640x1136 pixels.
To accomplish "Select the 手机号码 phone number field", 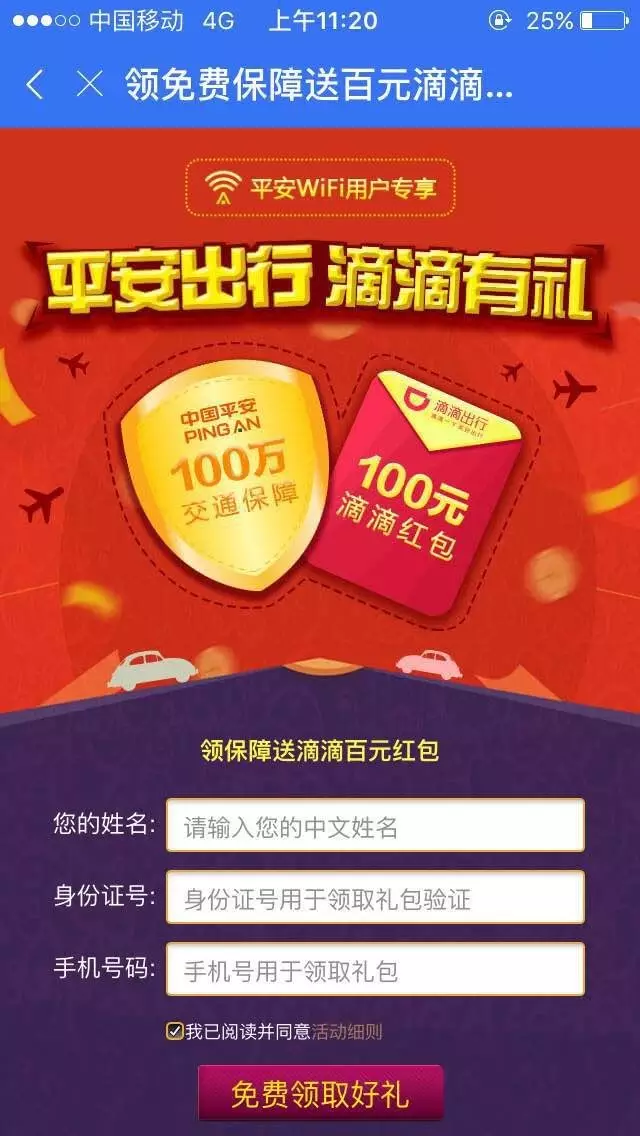I will [375, 970].
